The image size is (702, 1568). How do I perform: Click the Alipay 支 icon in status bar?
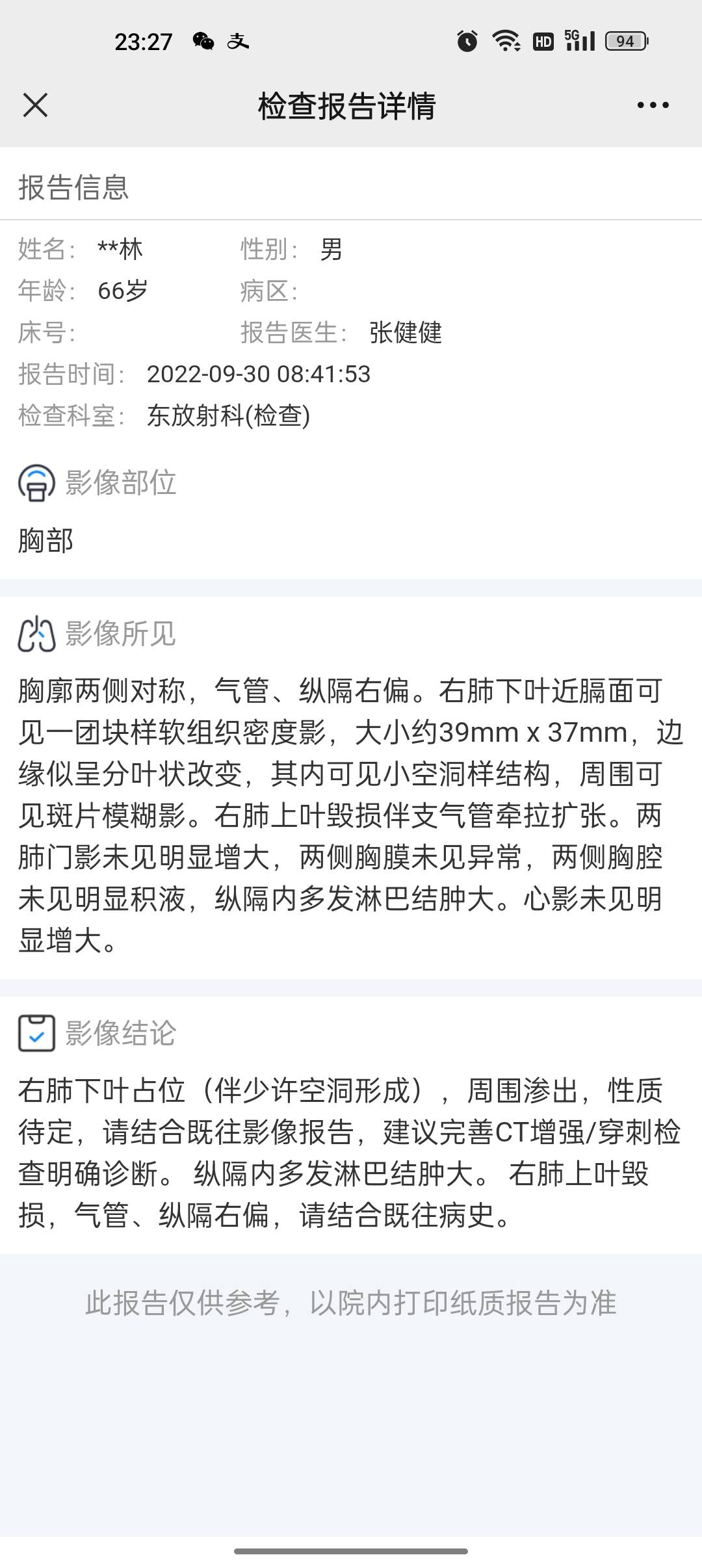(x=238, y=42)
